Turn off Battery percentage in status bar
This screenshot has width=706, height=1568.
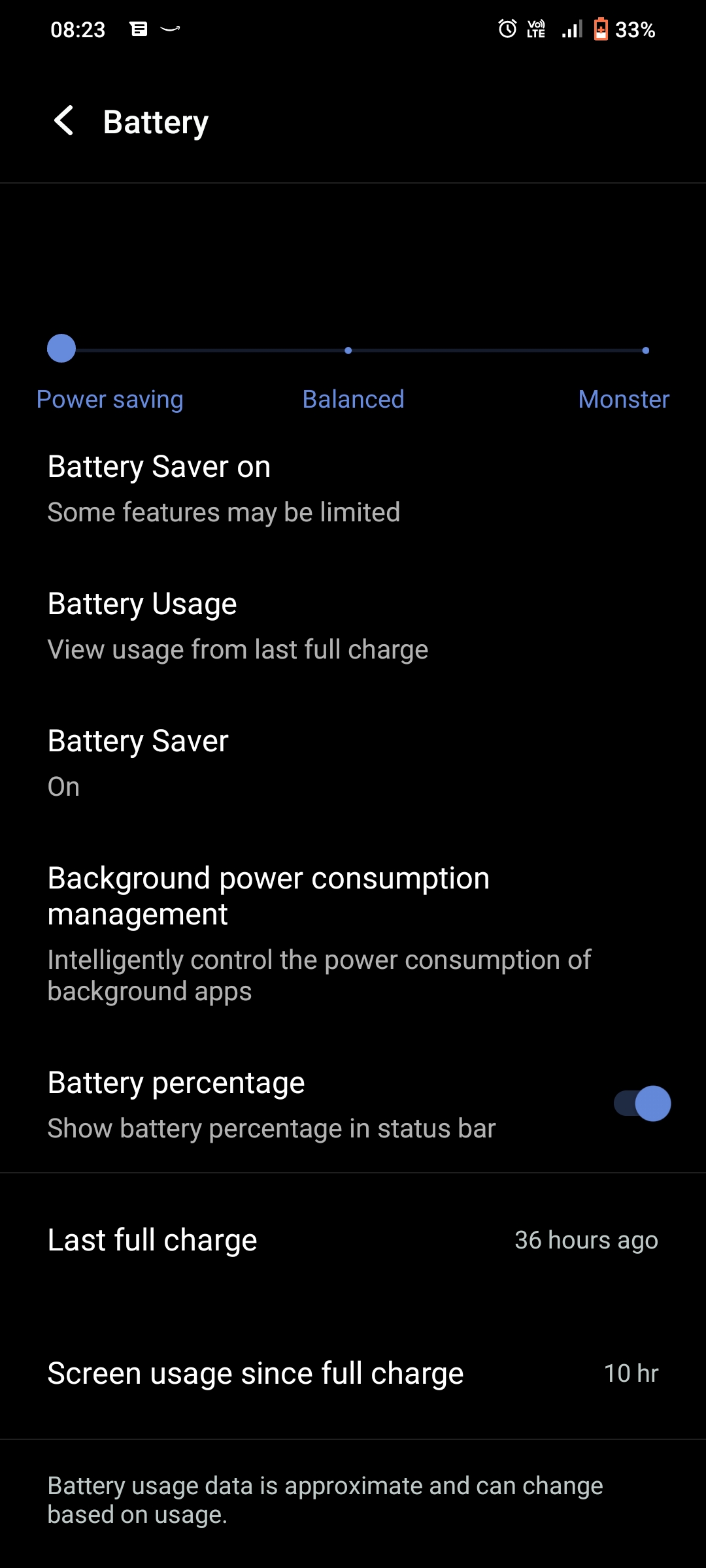pyautogui.click(x=642, y=1104)
